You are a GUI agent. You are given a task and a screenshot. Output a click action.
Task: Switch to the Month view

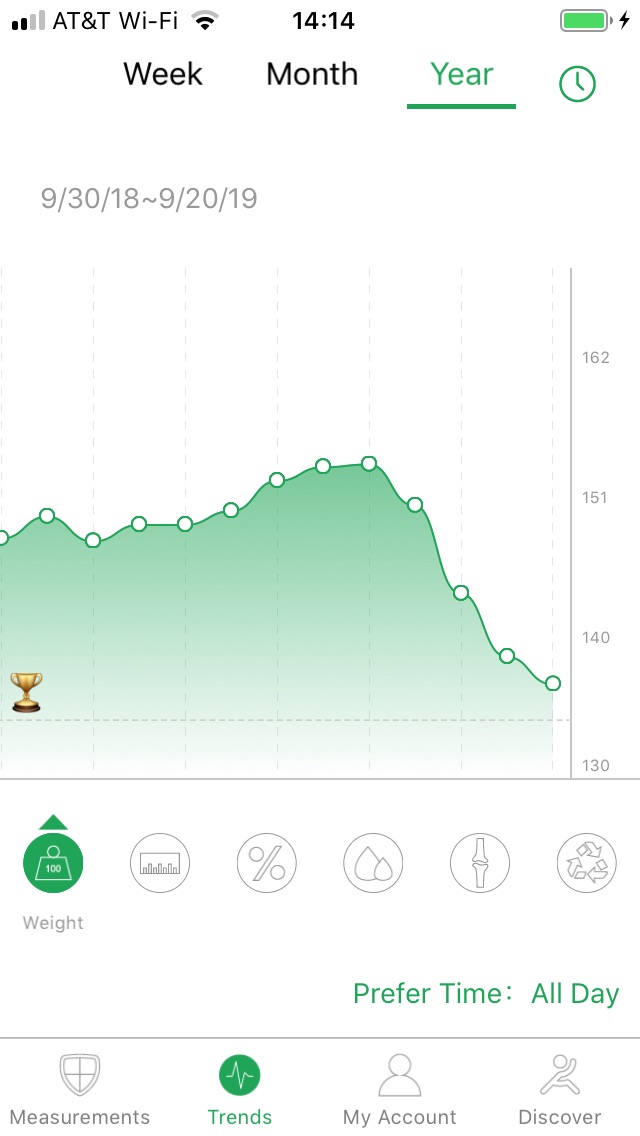point(312,75)
